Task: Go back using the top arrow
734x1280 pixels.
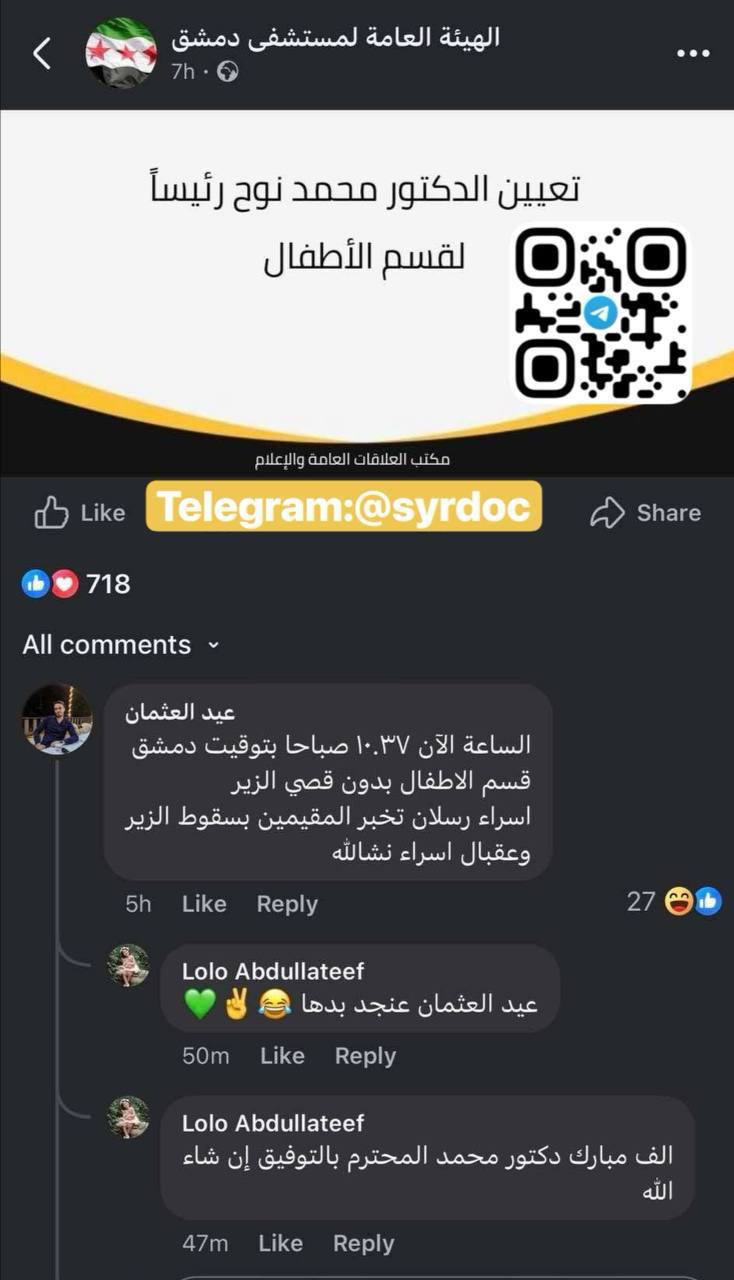Action: point(42,54)
